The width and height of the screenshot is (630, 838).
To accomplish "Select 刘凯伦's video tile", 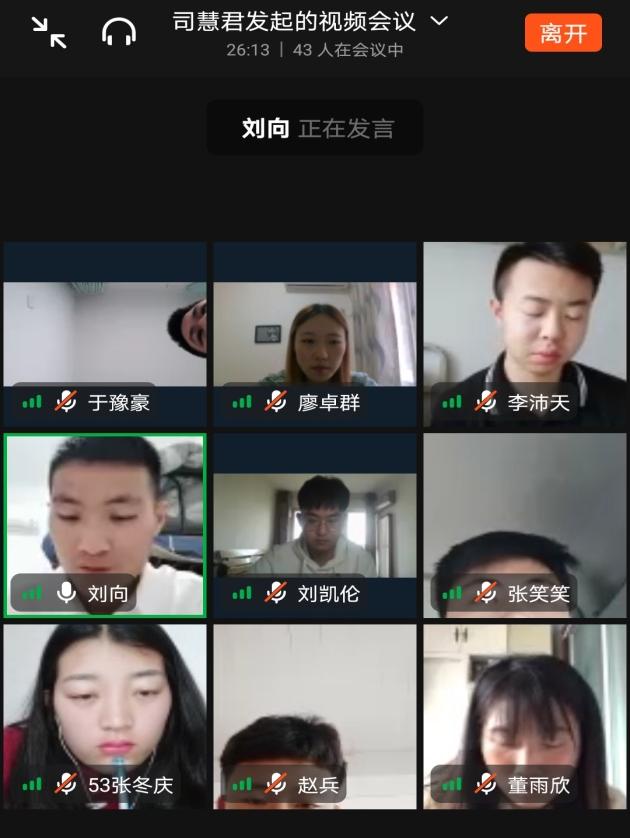I will [315, 525].
